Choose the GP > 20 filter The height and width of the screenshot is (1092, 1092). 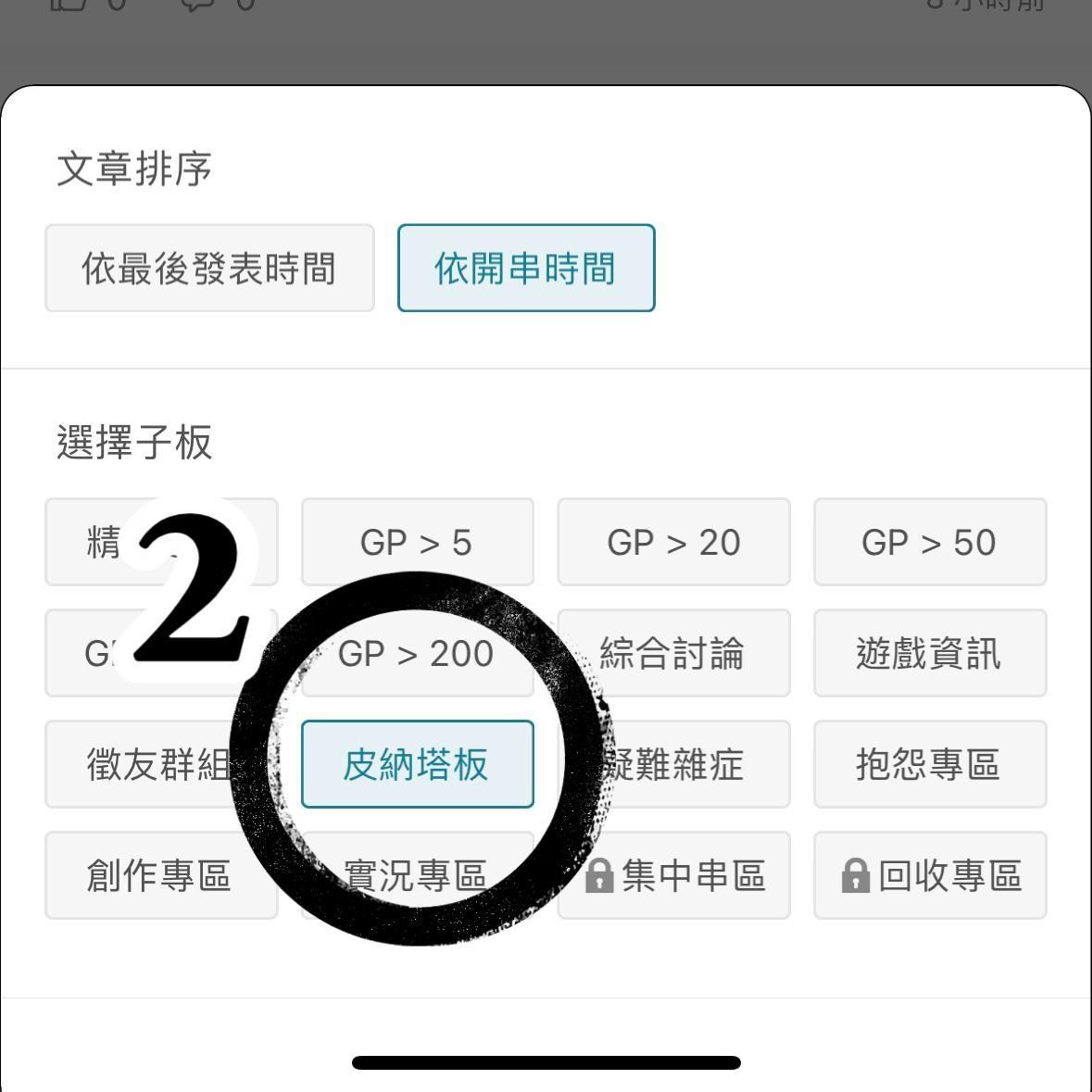click(x=673, y=543)
